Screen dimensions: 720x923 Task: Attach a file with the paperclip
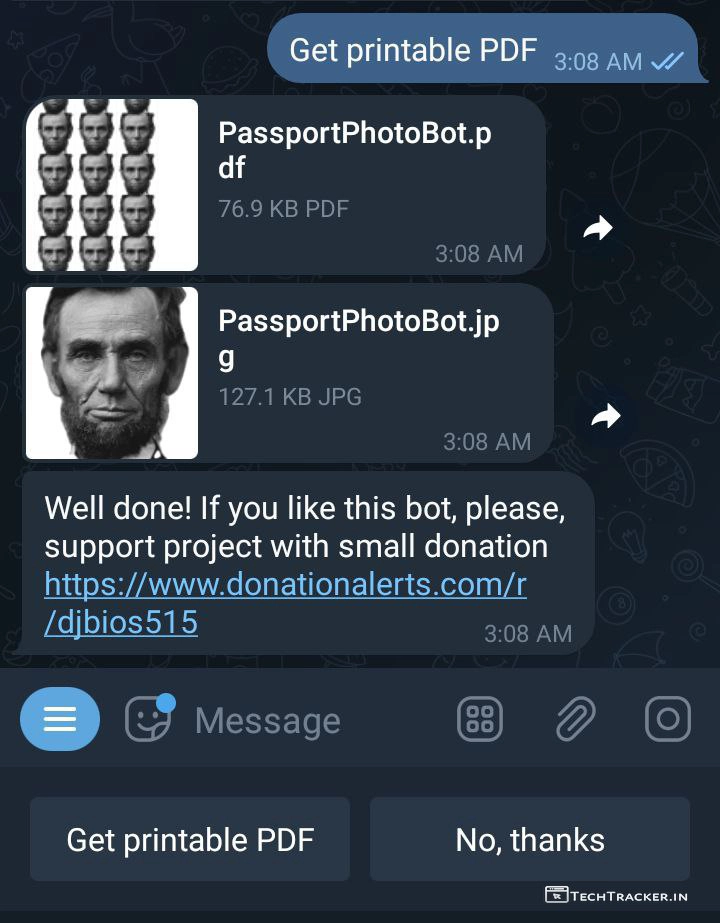tap(575, 719)
